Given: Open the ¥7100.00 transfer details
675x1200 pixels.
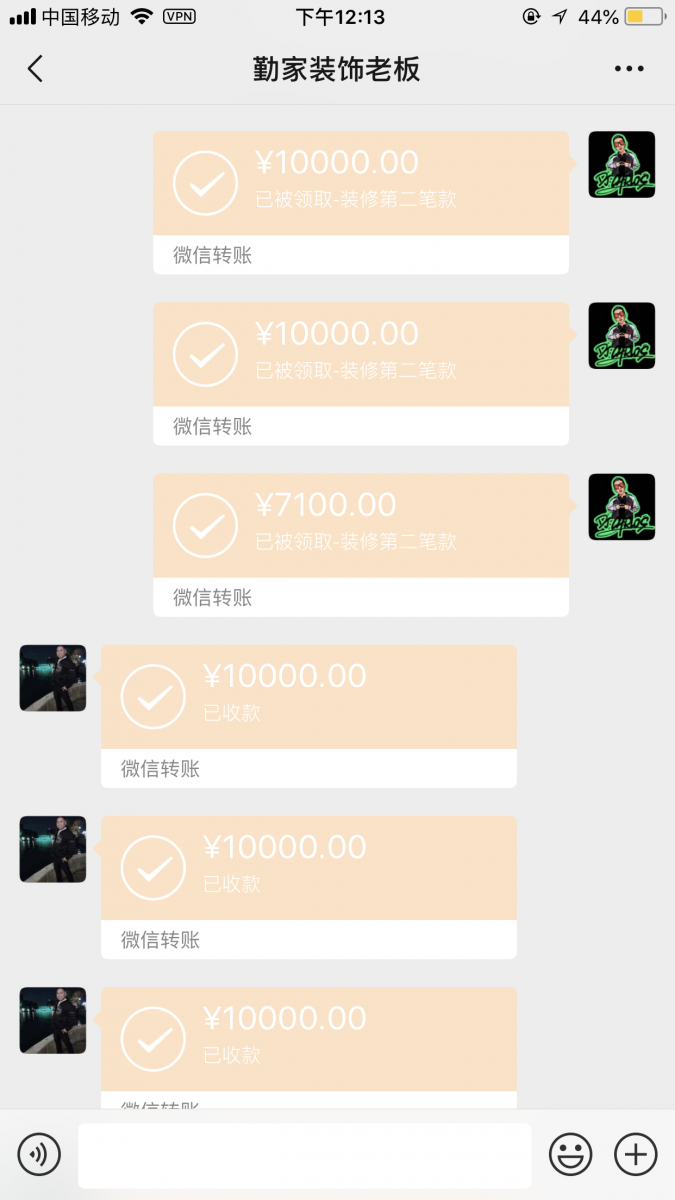Looking at the screenshot, I should click(360, 523).
